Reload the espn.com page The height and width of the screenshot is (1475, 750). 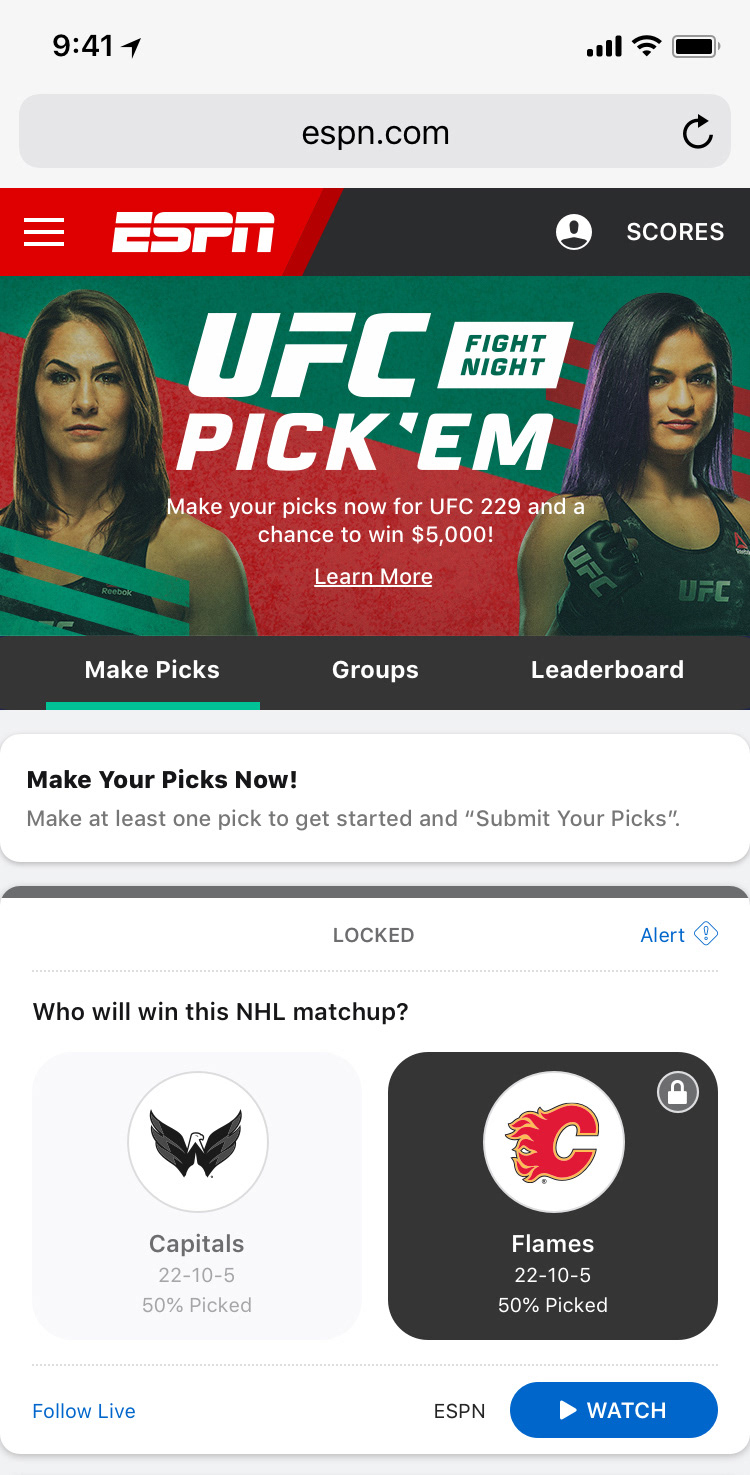coord(697,133)
